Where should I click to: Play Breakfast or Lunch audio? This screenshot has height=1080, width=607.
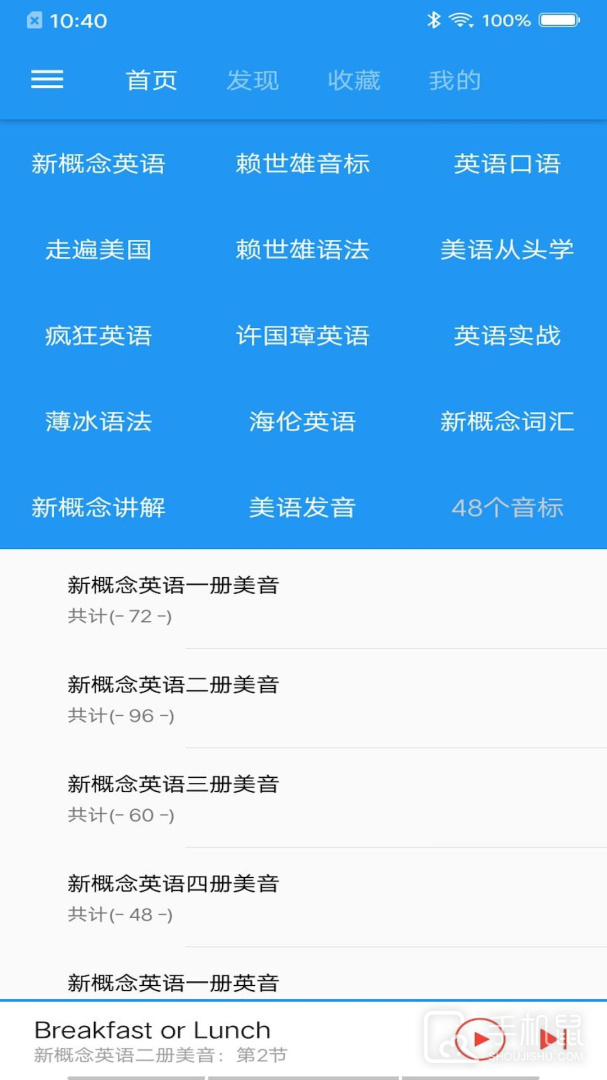(x=480, y=1039)
